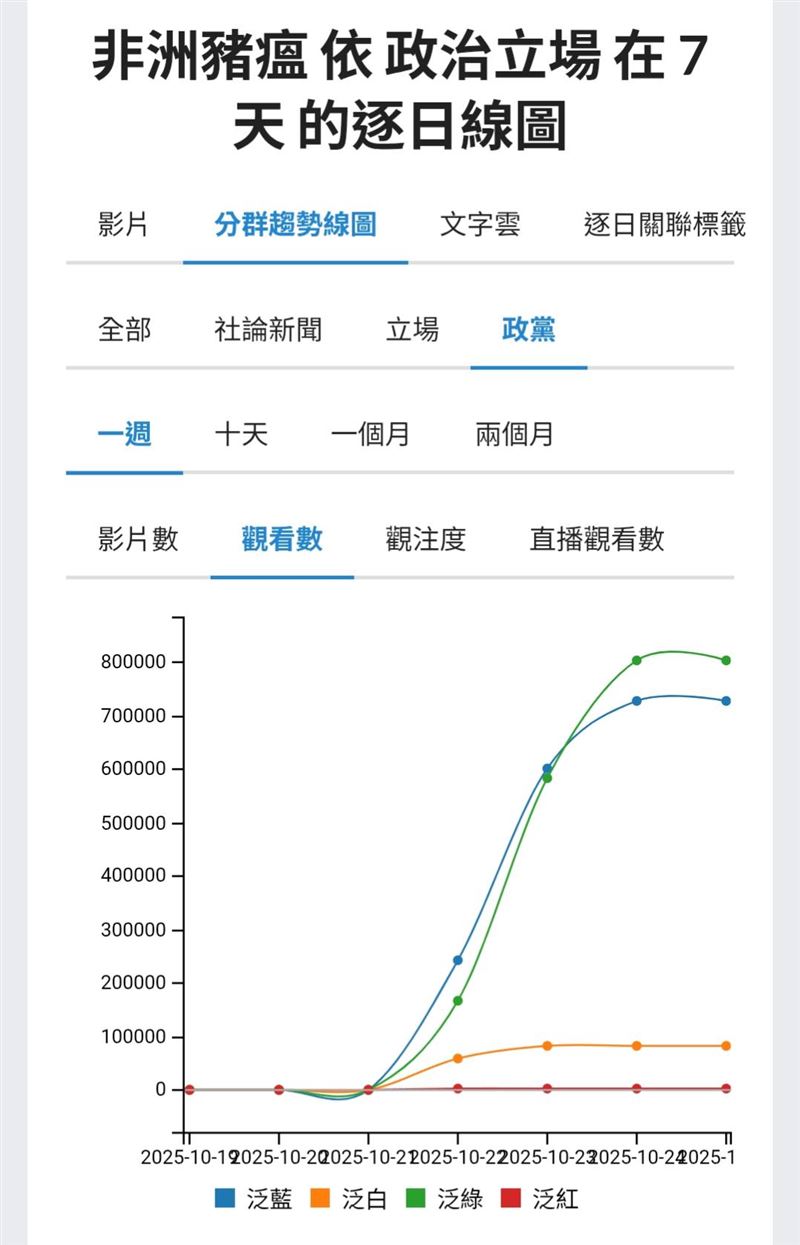Hide the 泛白 line via legend
Viewport: 800px width, 1245px height.
349,1198
